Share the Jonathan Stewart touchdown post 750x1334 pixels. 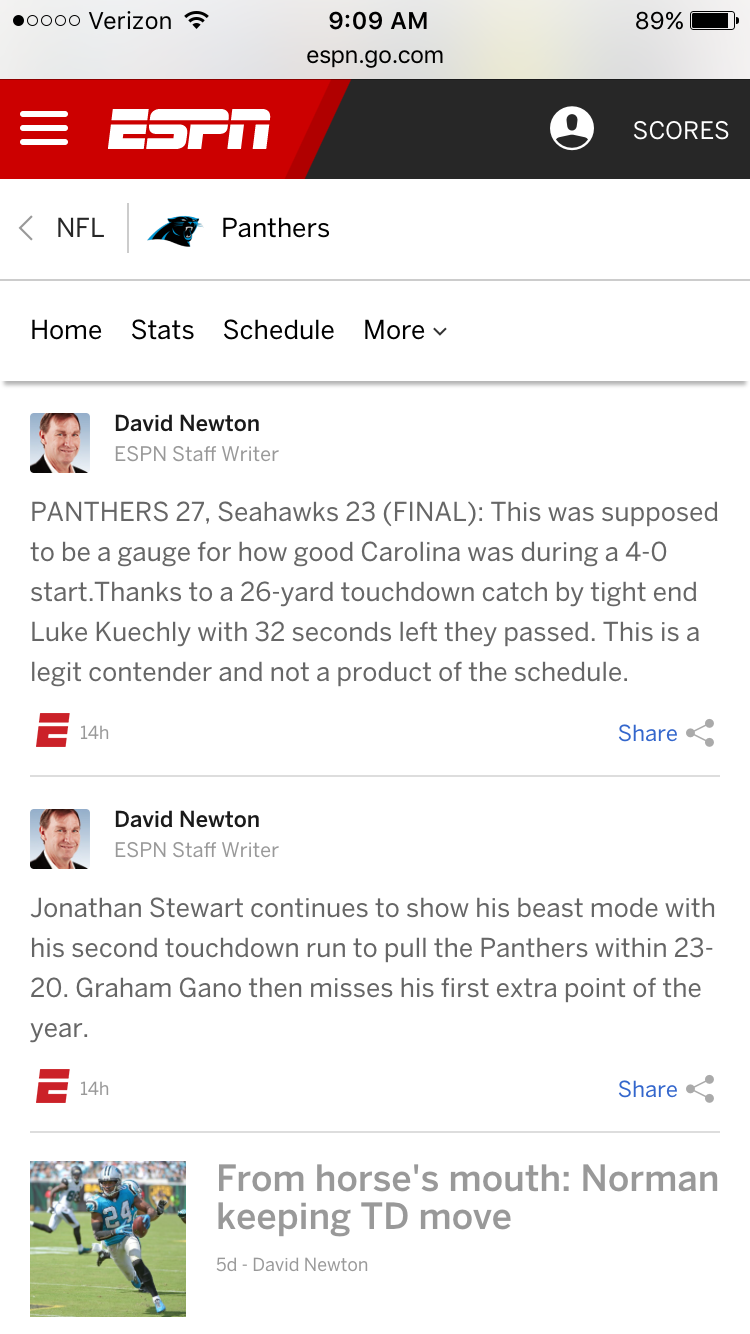click(666, 1089)
